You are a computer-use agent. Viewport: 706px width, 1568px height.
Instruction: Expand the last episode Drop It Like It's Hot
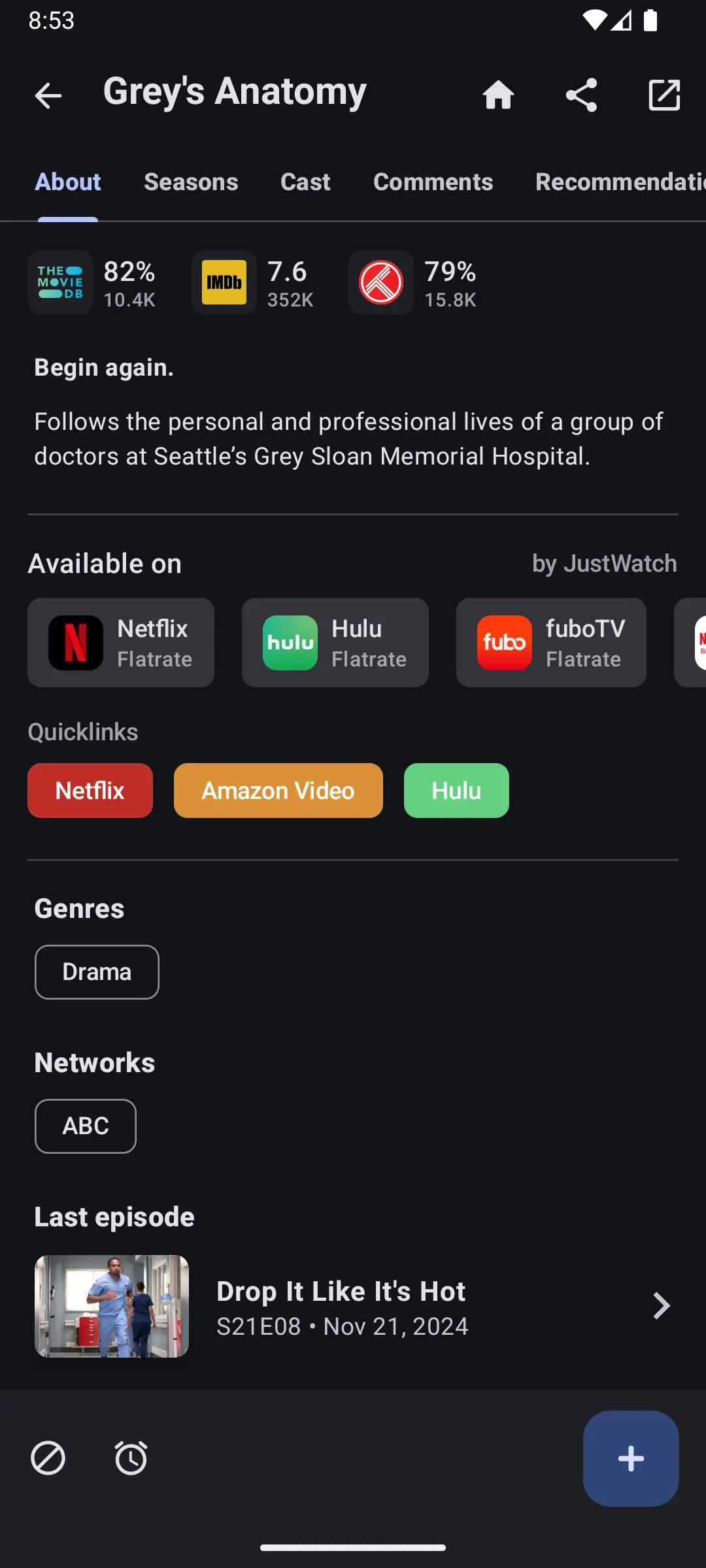click(x=660, y=1305)
